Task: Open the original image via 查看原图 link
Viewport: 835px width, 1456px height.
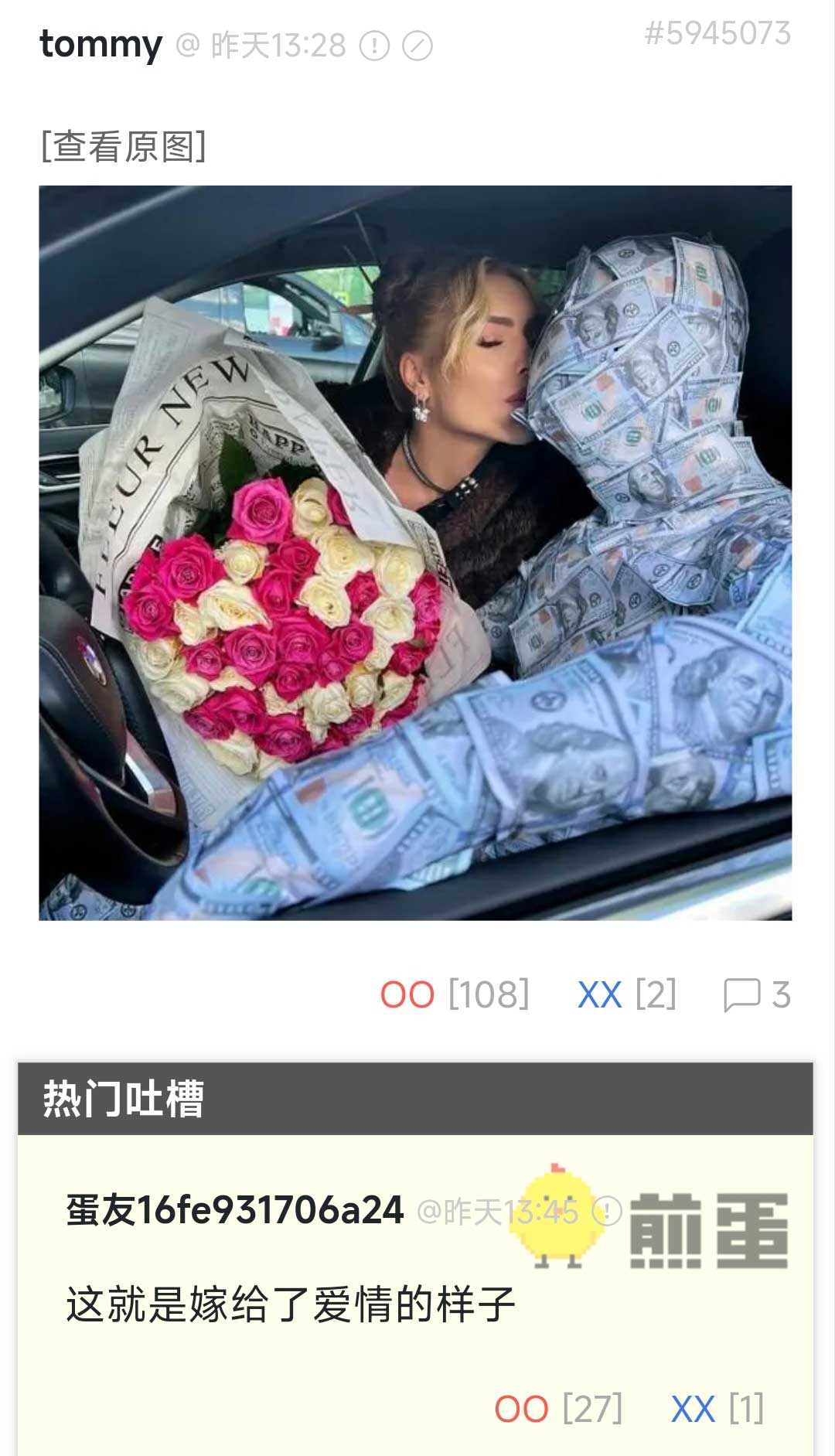Action: (124, 146)
